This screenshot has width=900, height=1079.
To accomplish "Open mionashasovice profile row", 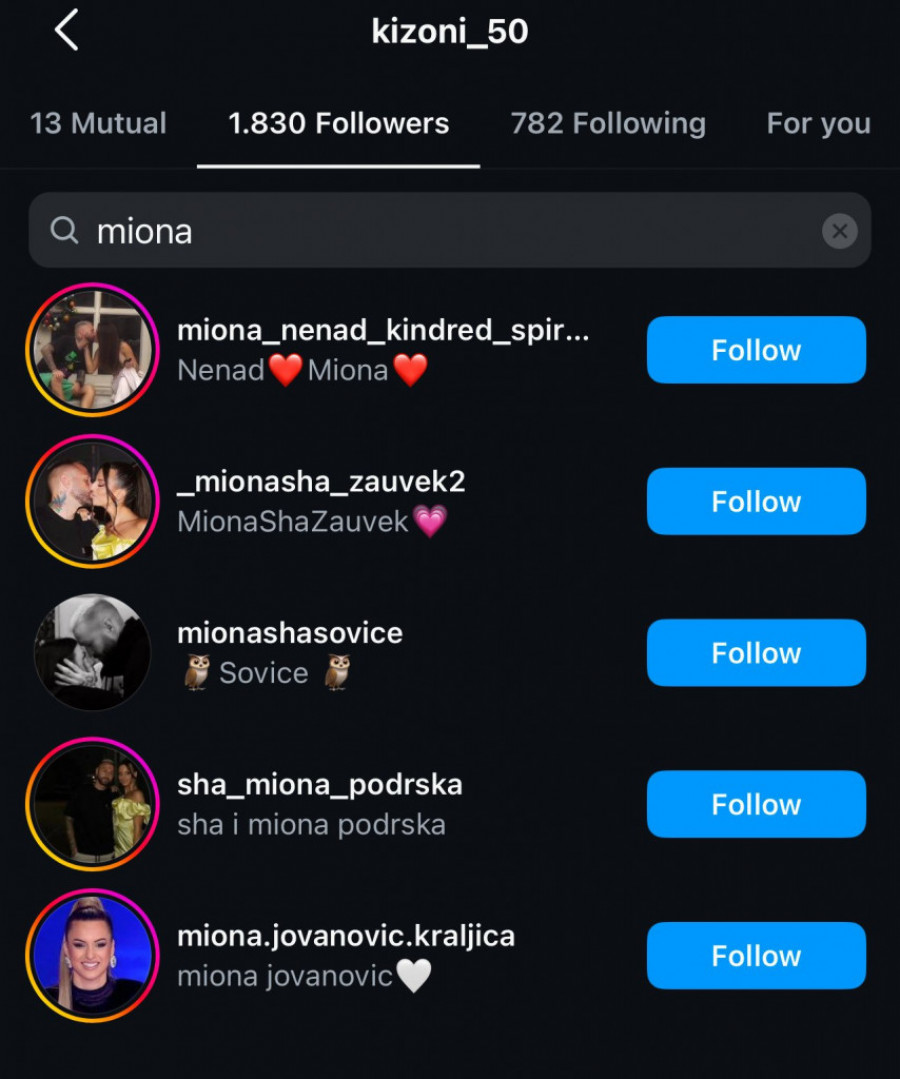I will pos(290,633).
